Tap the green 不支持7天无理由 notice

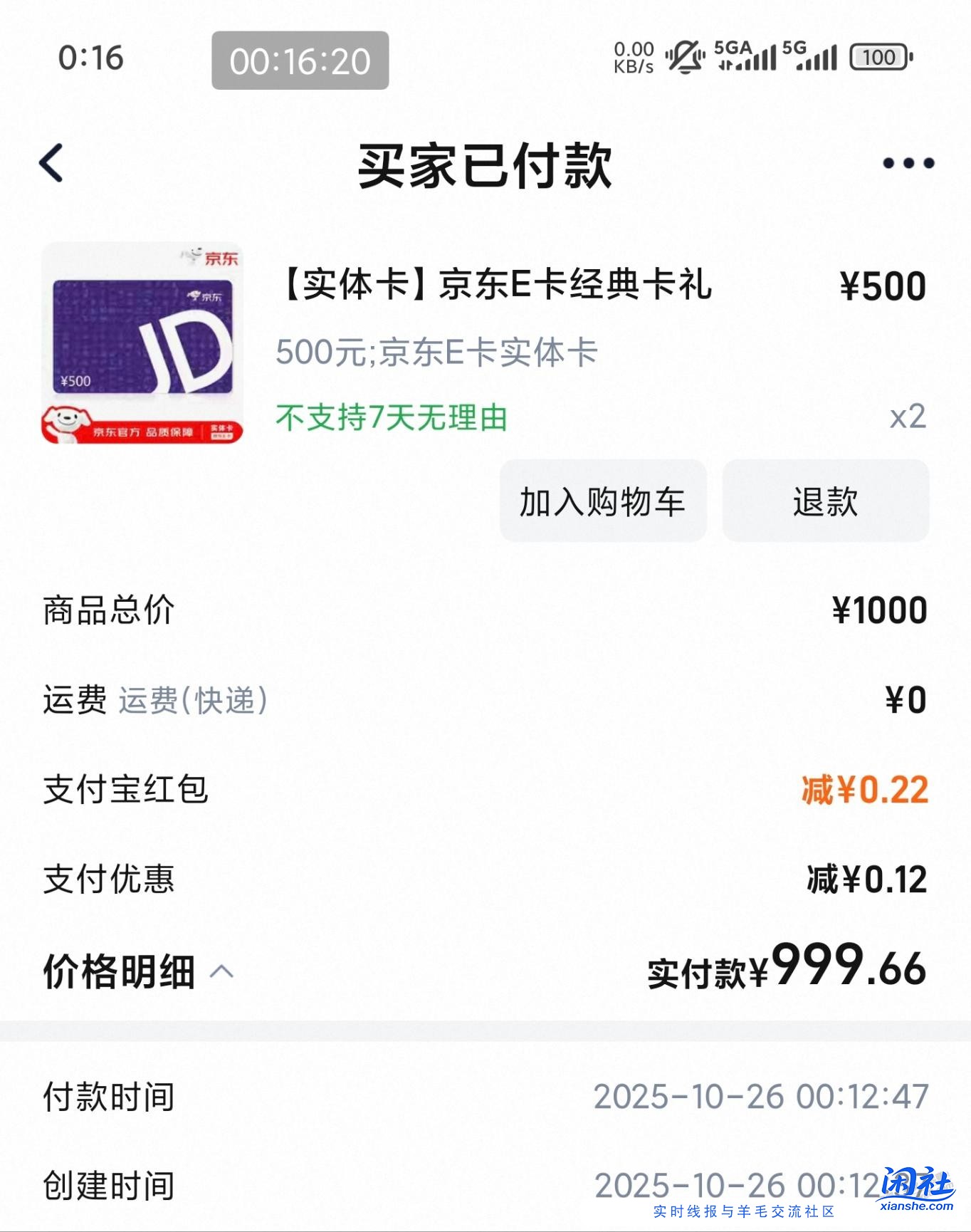(392, 416)
